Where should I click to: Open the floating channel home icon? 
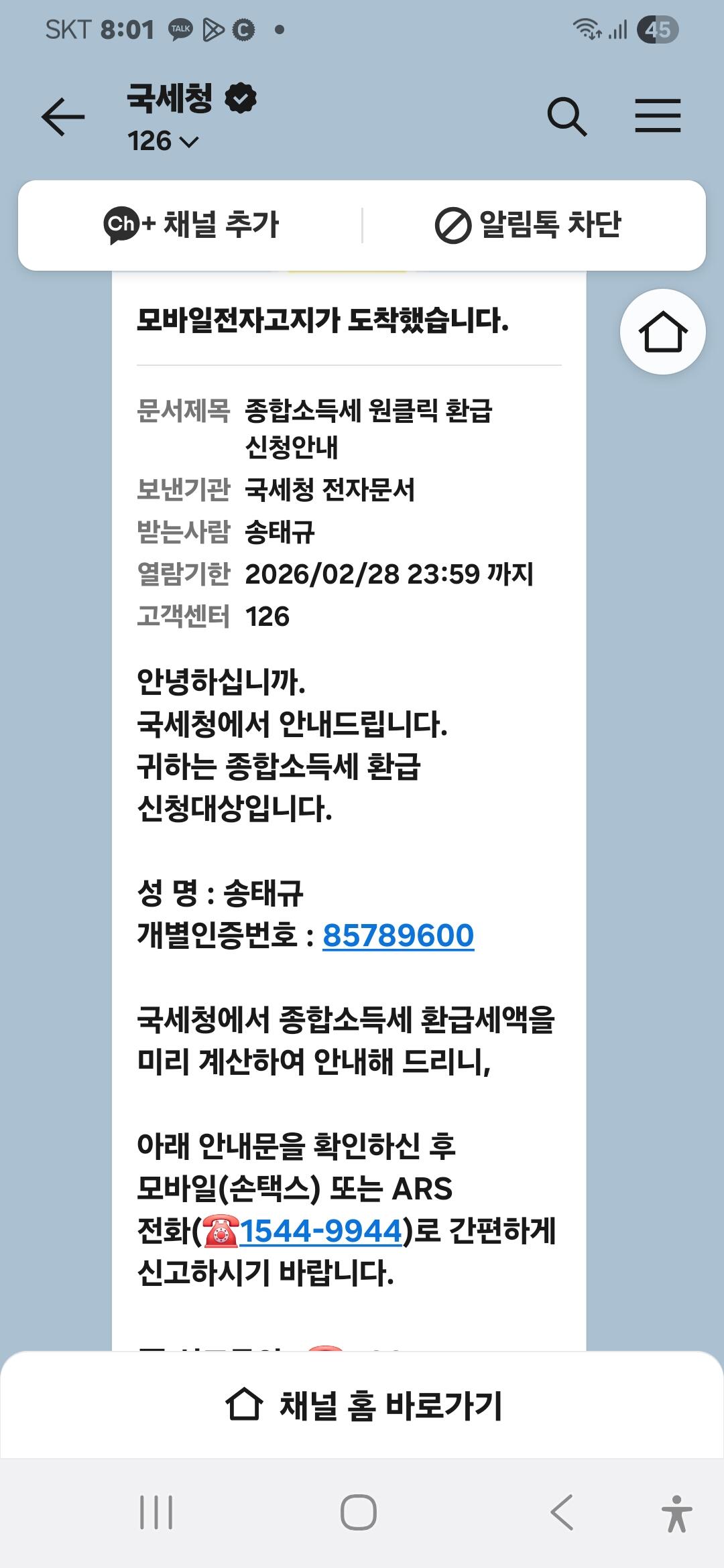coord(662,332)
